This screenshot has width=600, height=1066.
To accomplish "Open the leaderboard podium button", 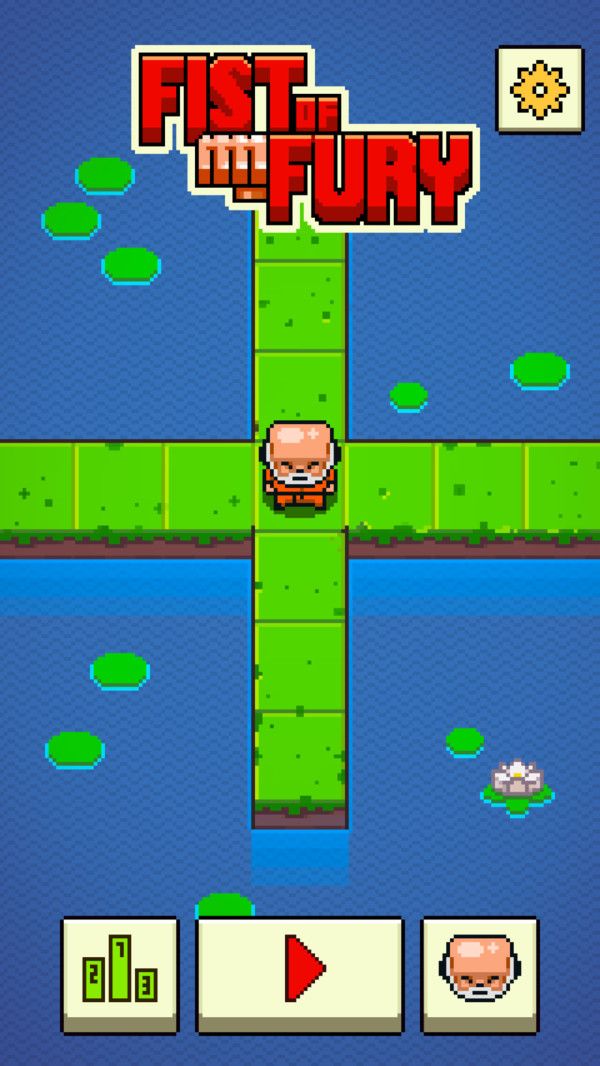I will point(120,973).
